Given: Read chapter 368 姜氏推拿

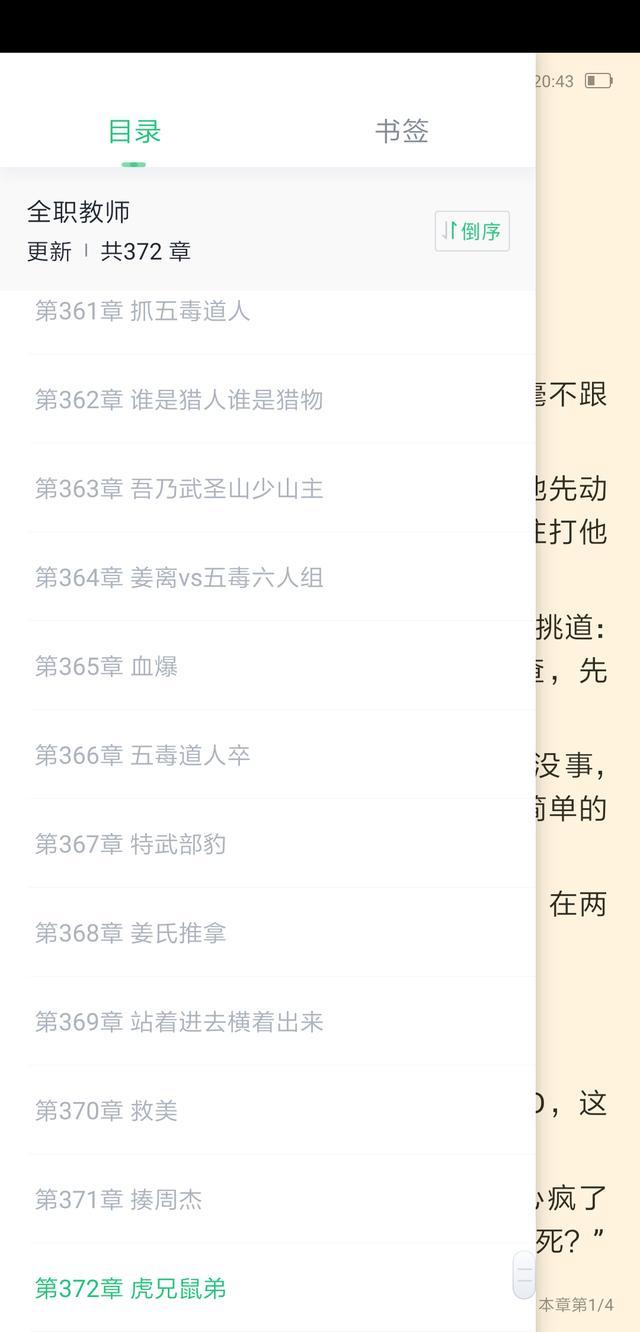Looking at the screenshot, I should click(130, 934).
